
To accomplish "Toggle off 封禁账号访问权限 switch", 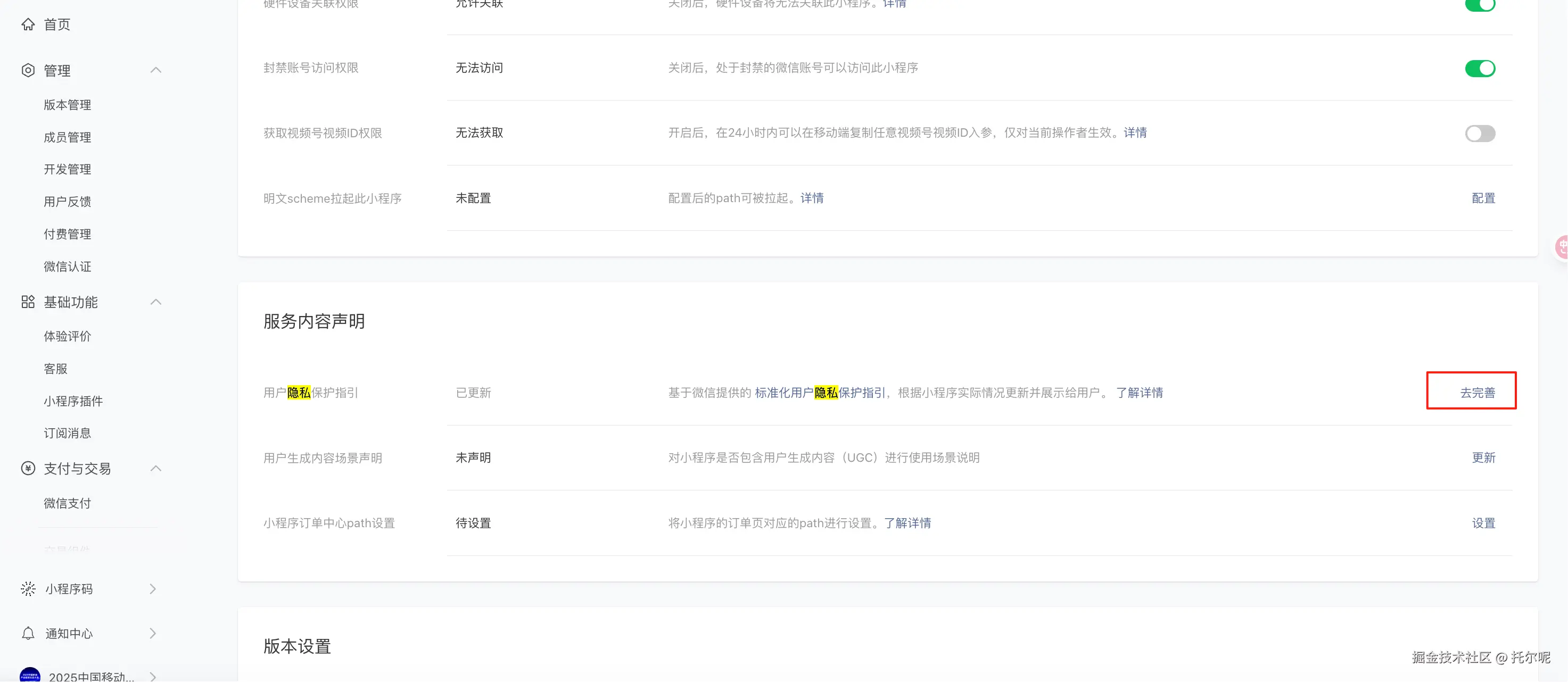I will coord(1480,68).
